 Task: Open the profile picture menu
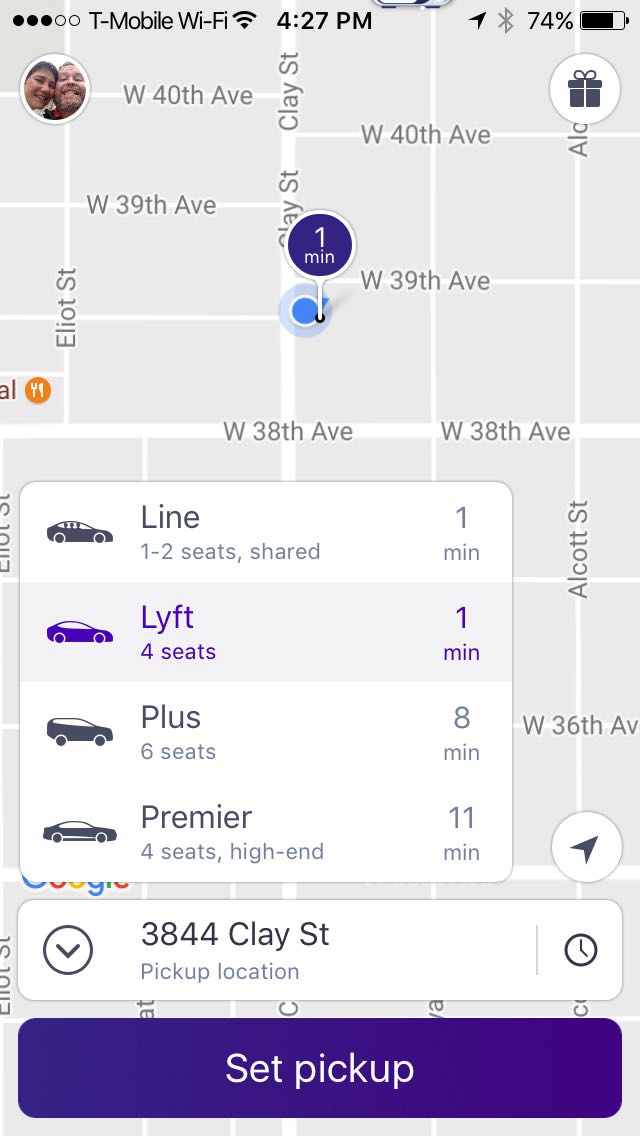coord(56,88)
